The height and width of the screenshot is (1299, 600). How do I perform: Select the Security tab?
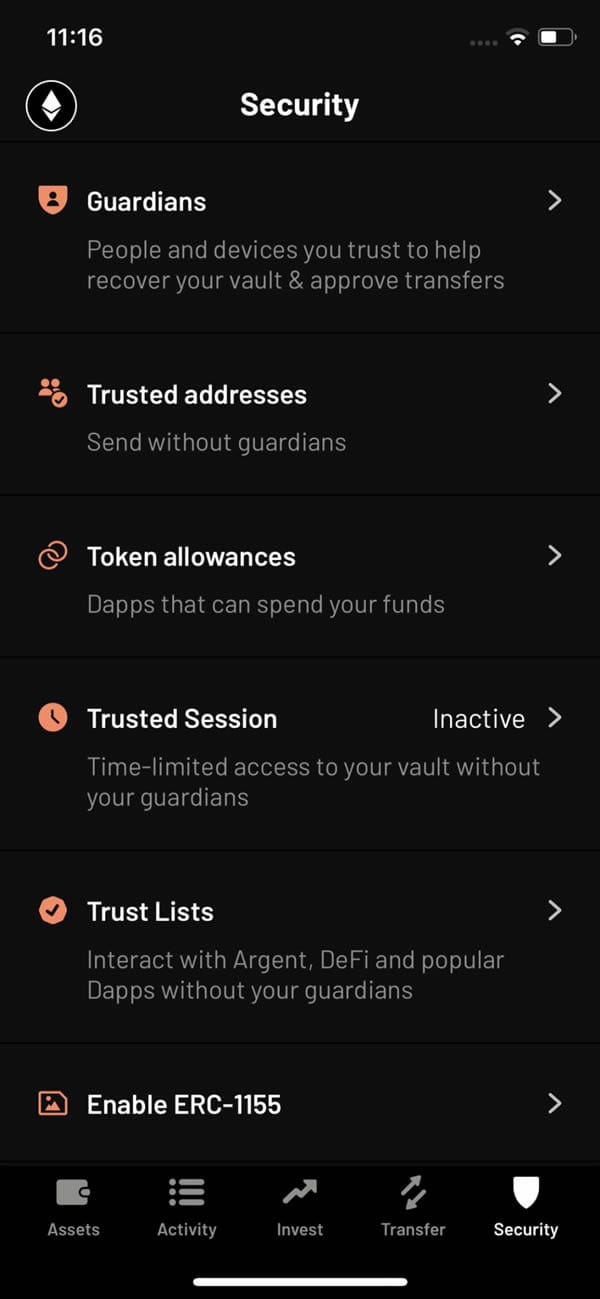pyautogui.click(x=525, y=1206)
